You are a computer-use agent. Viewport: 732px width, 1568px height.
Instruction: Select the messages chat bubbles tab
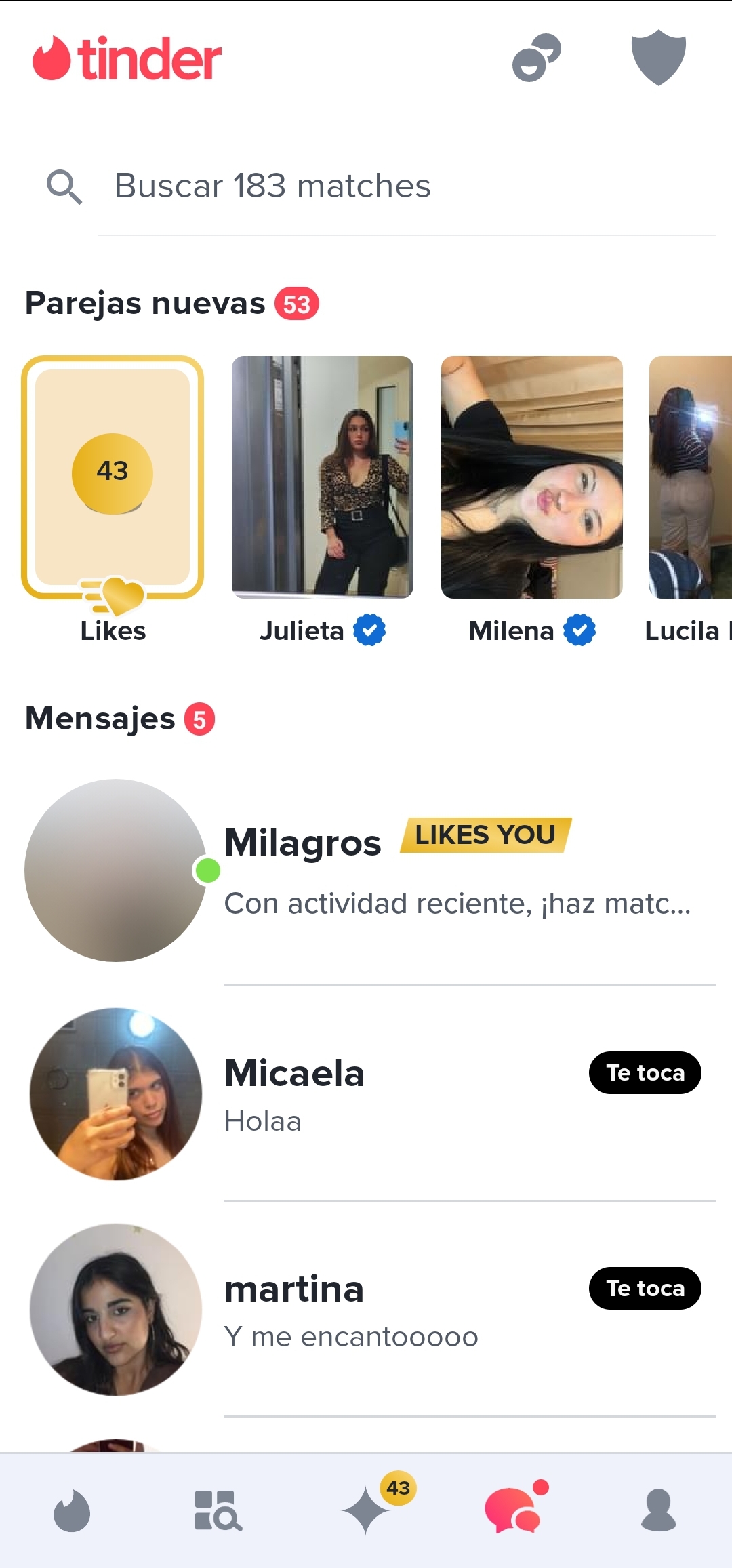point(513,1510)
